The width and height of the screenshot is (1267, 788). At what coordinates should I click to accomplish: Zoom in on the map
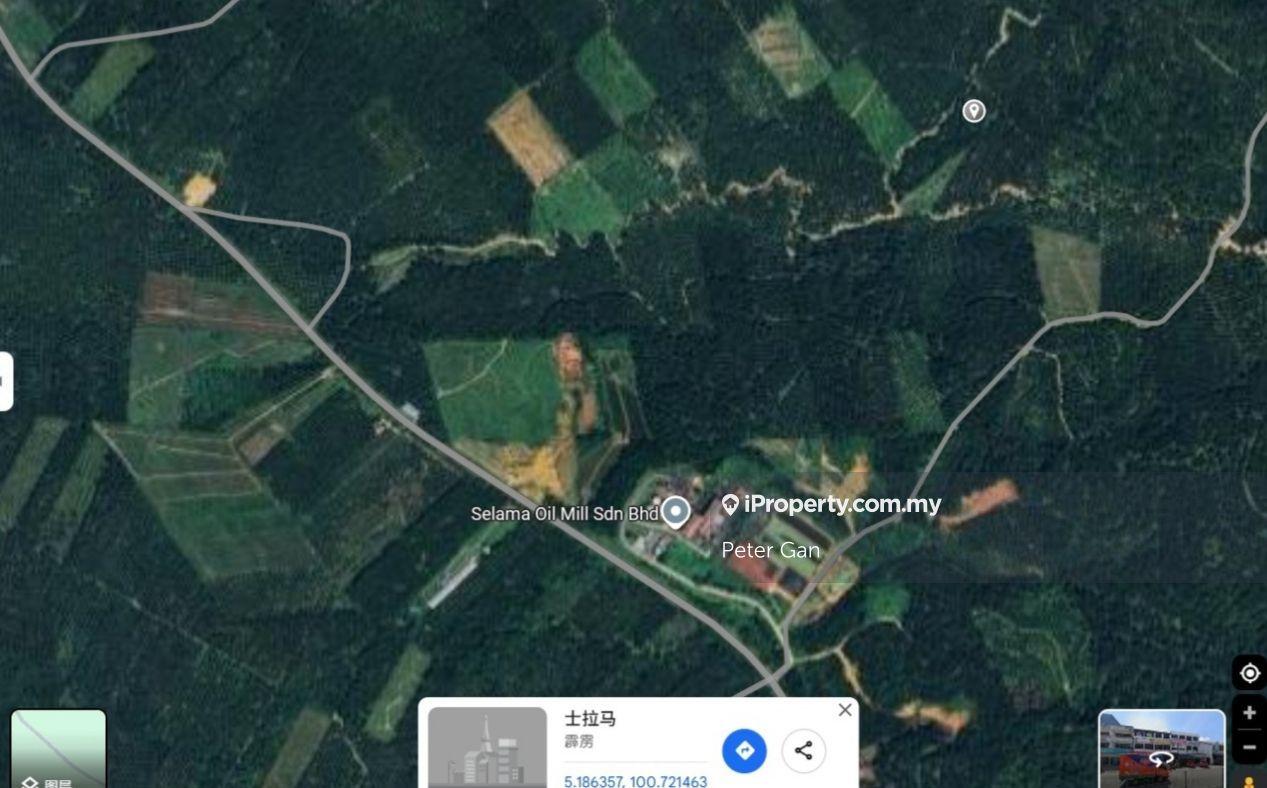[x=1249, y=713]
